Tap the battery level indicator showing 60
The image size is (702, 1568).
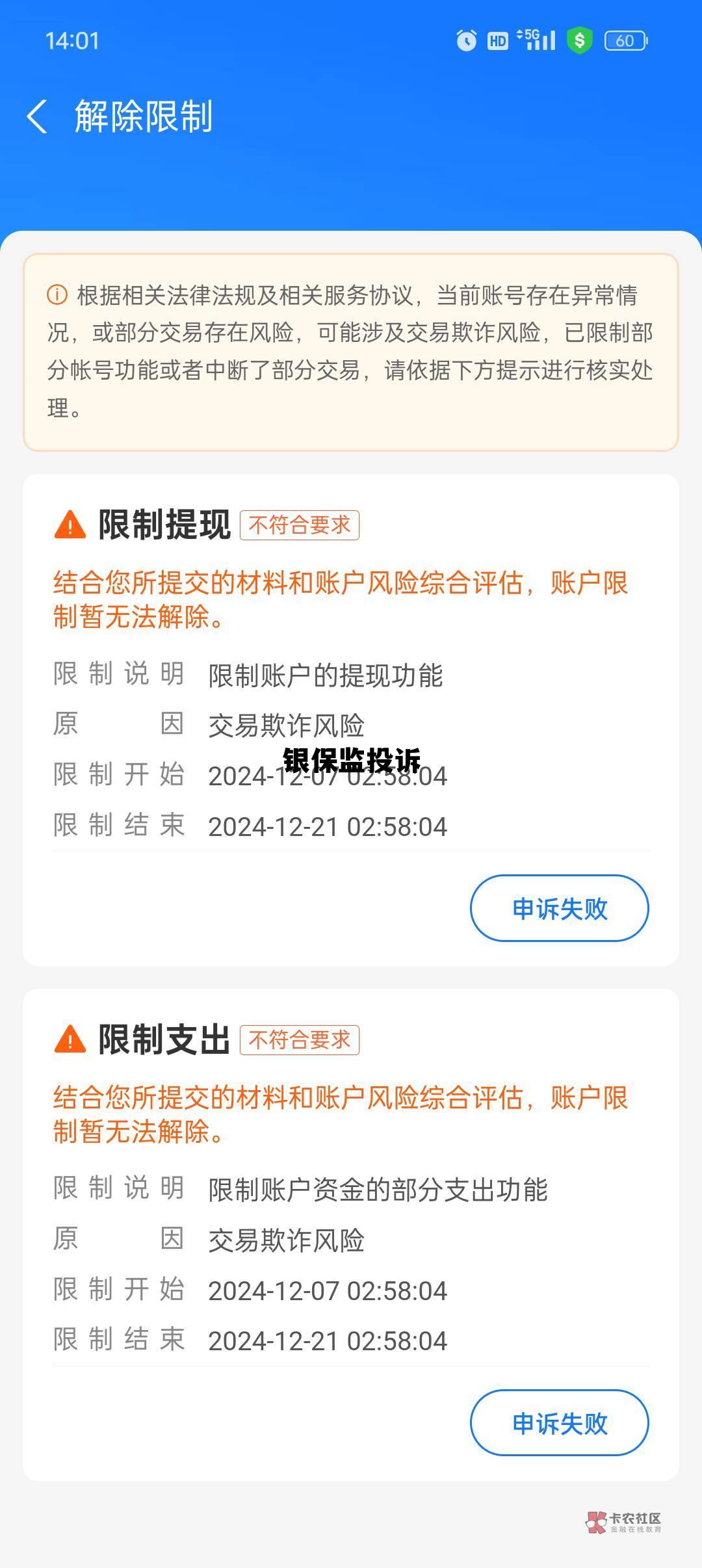click(623, 40)
